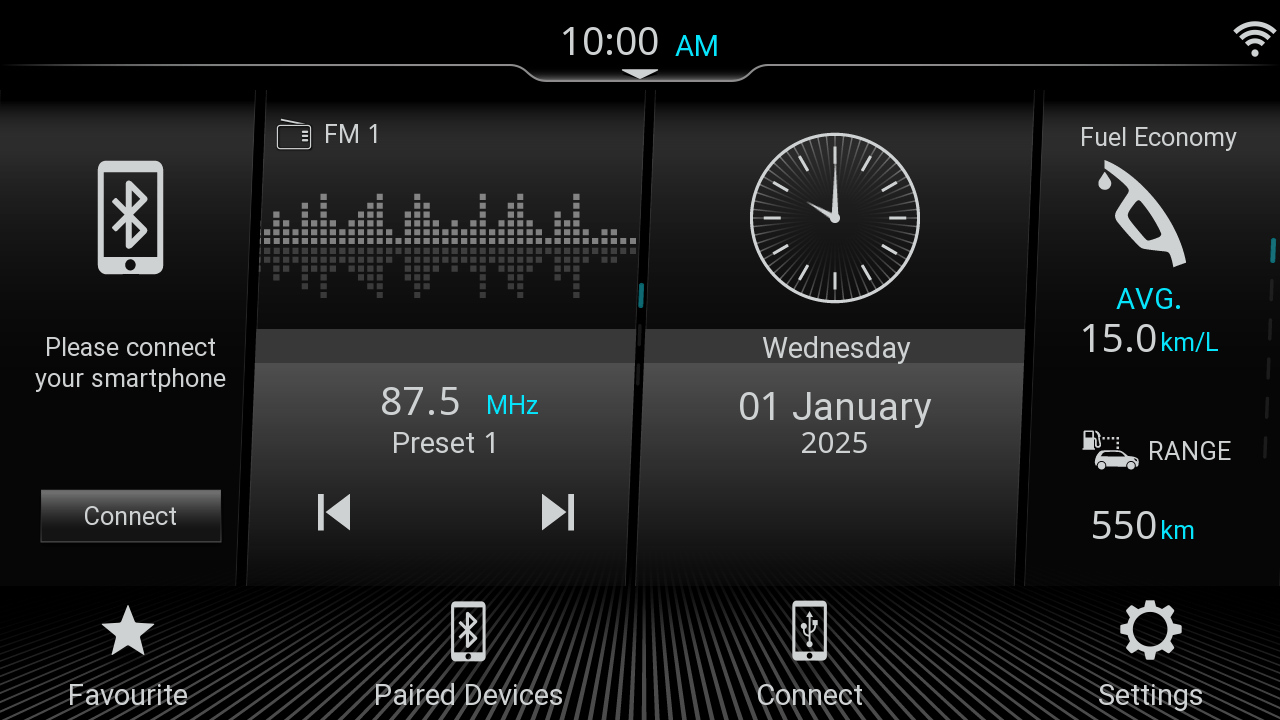
Task: Skip to the next radio preset
Action: coord(557,512)
